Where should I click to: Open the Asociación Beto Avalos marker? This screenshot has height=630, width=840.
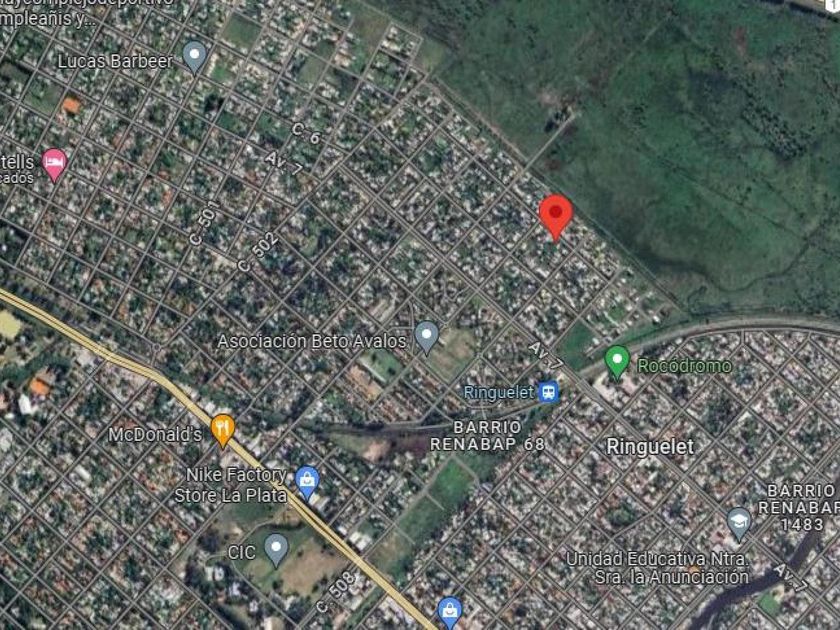click(427, 337)
